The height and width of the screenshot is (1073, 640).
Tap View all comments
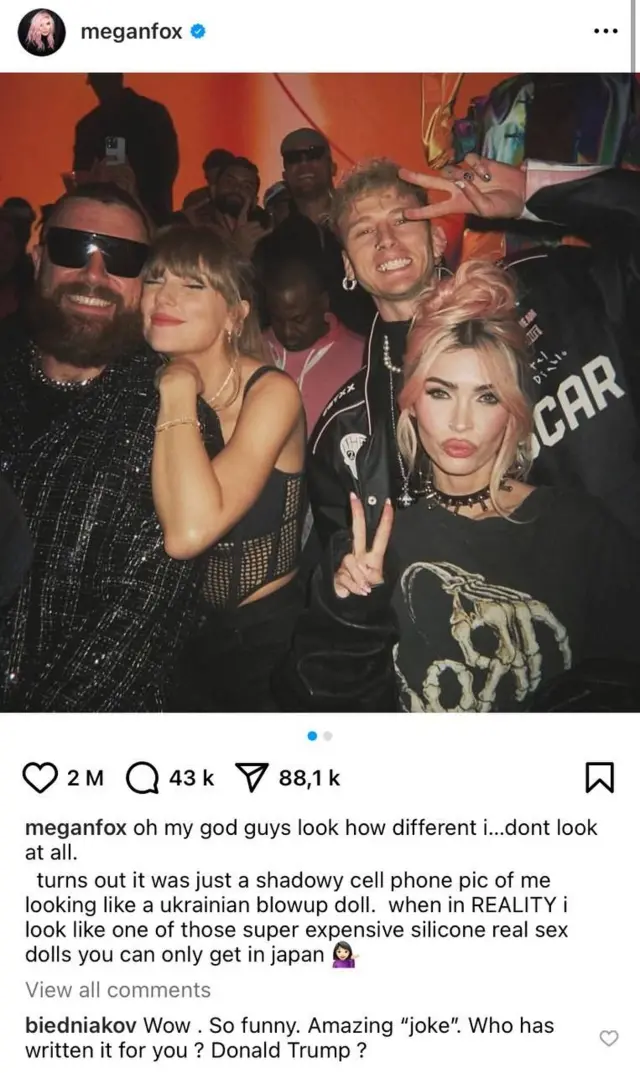[x=118, y=990]
